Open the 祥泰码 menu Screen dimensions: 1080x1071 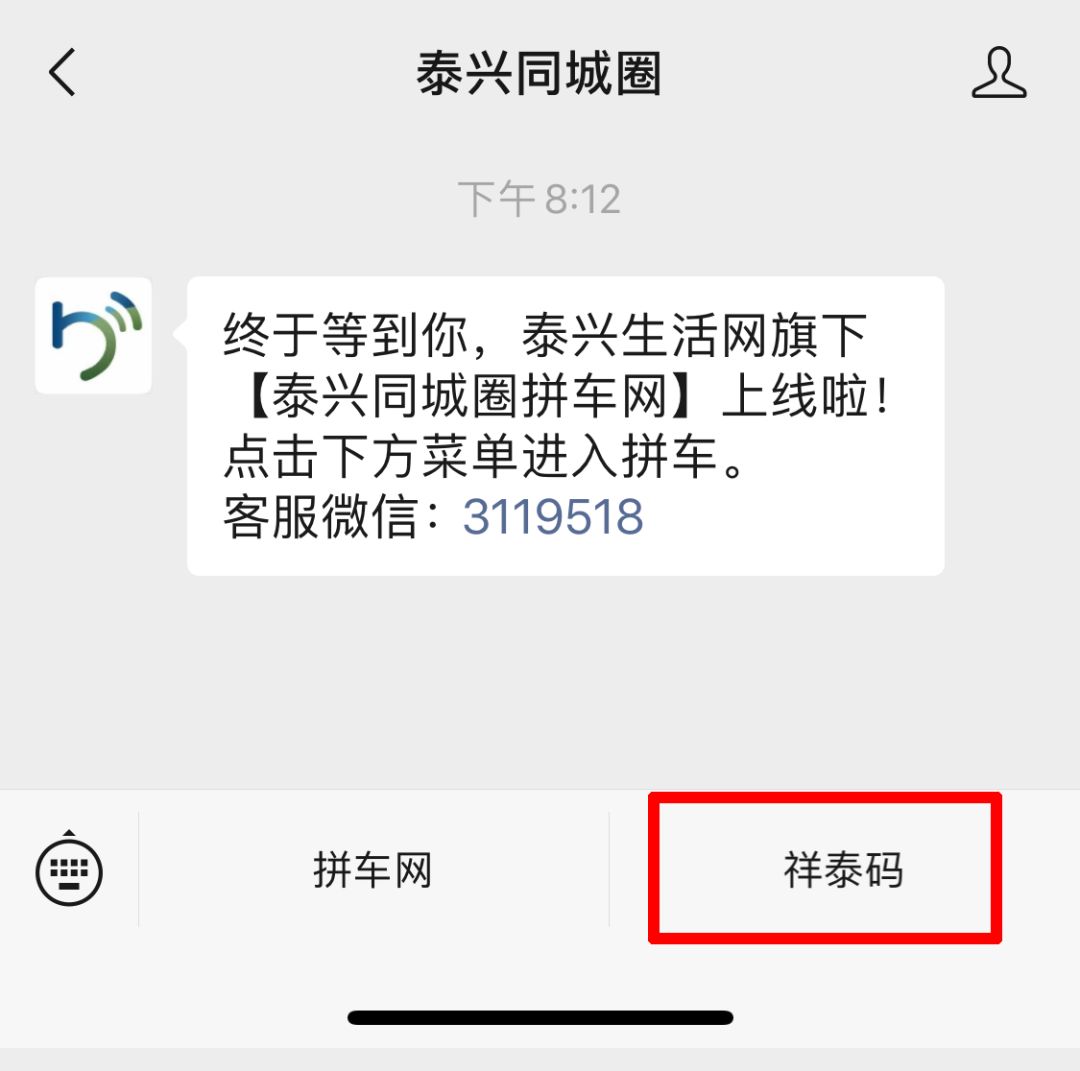point(842,870)
